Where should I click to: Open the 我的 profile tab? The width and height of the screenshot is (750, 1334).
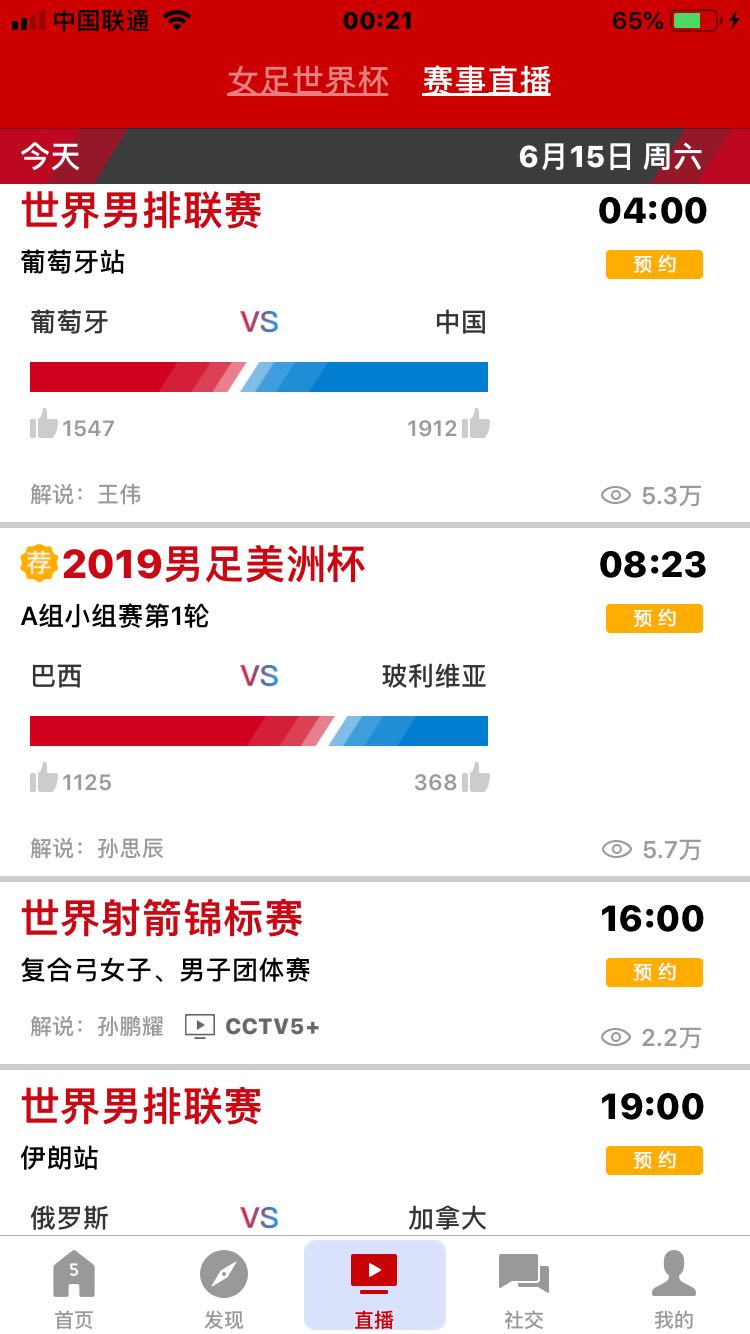point(674,1288)
